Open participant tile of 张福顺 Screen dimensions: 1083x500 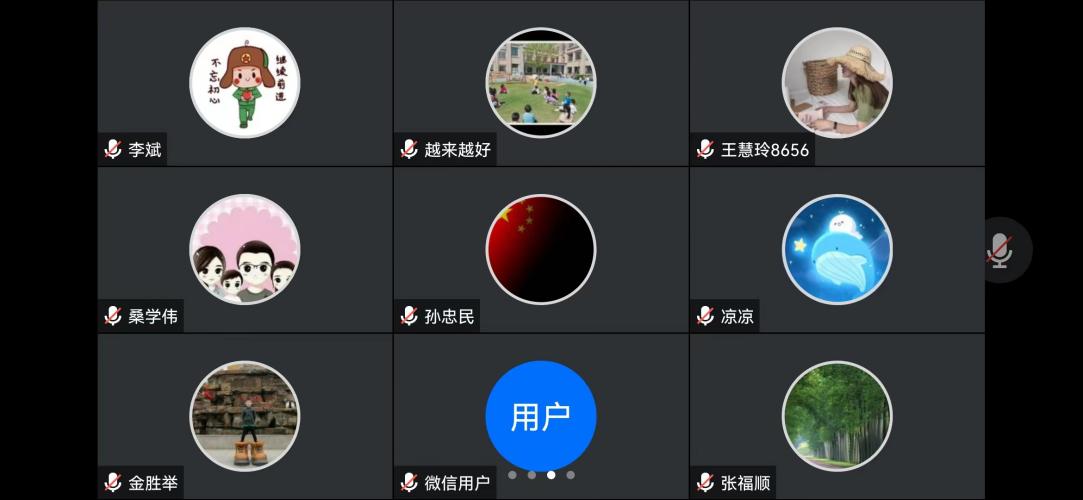click(837, 415)
